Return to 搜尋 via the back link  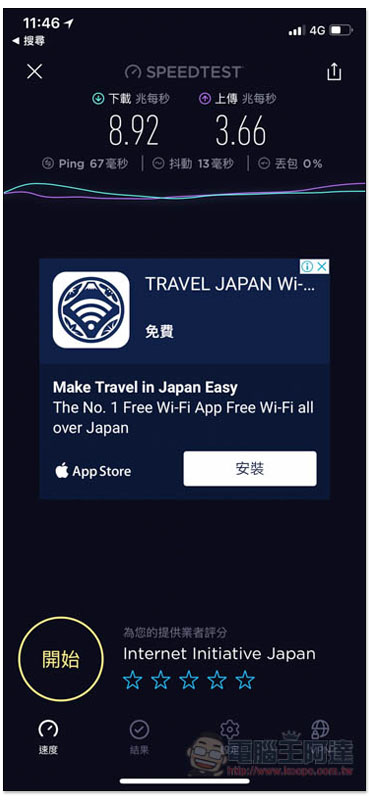click(29, 41)
